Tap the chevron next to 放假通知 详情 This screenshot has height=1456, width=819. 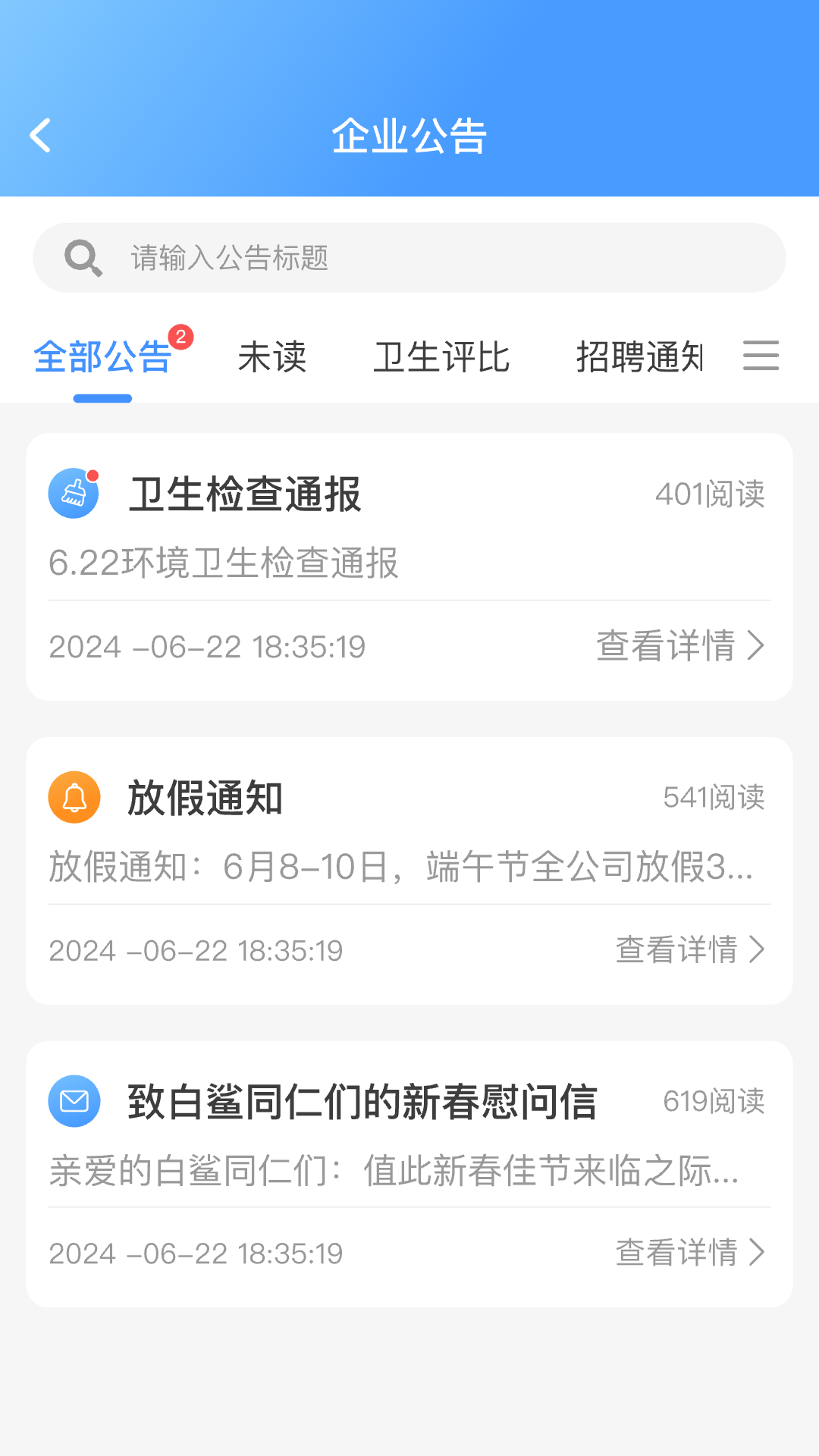[x=756, y=950]
